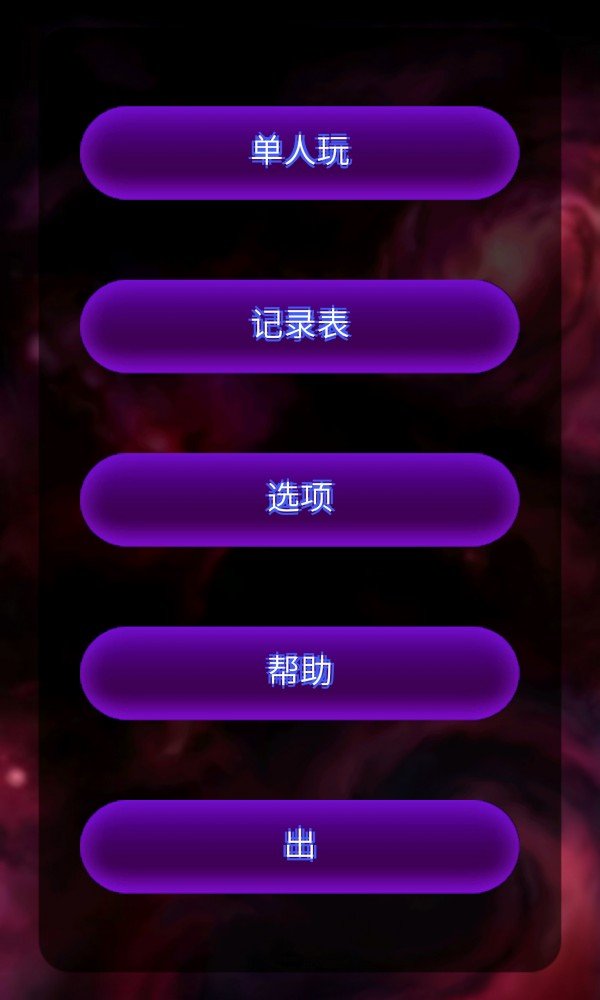Open the records table (记录表)
The width and height of the screenshot is (600, 1000).
pyautogui.click(x=299, y=326)
